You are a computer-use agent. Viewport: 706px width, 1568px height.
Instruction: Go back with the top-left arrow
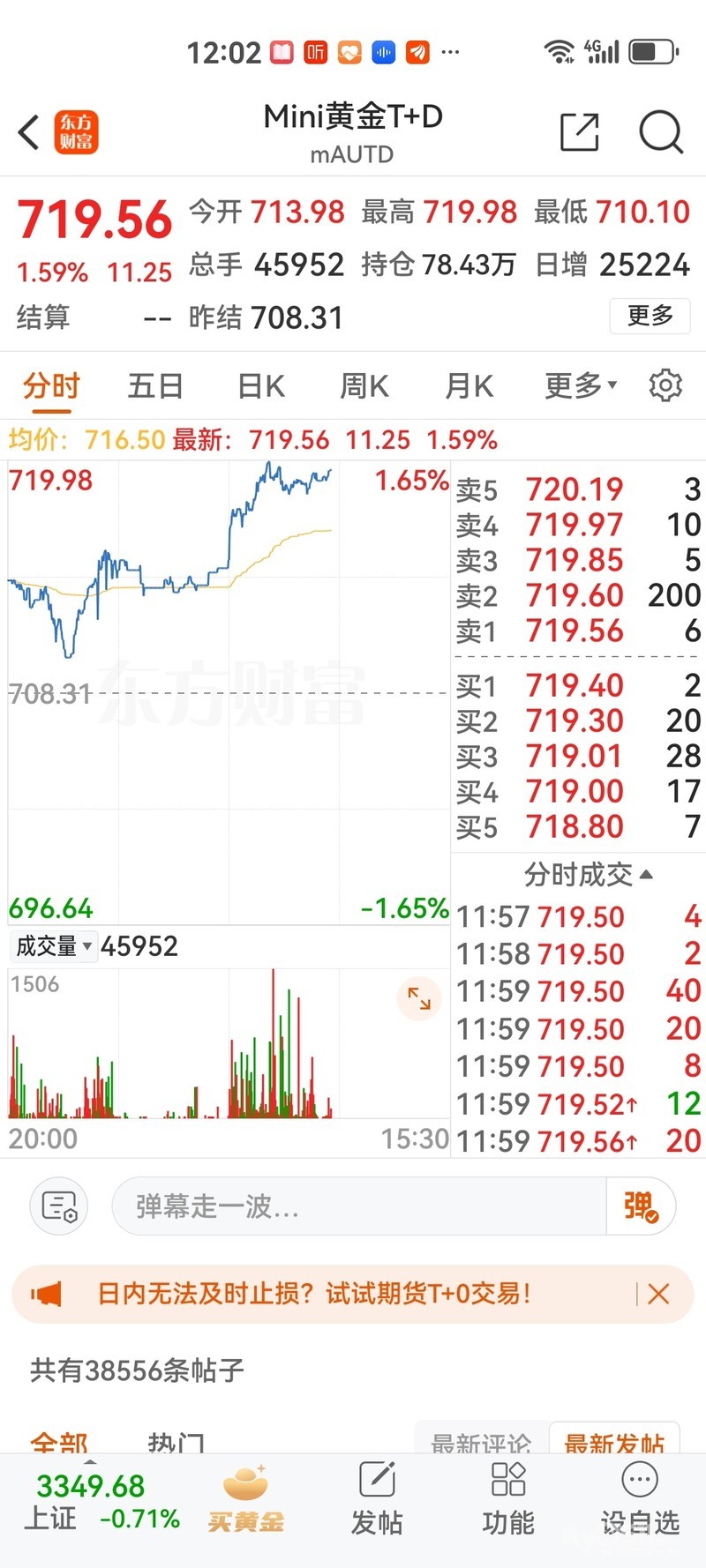(x=29, y=133)
